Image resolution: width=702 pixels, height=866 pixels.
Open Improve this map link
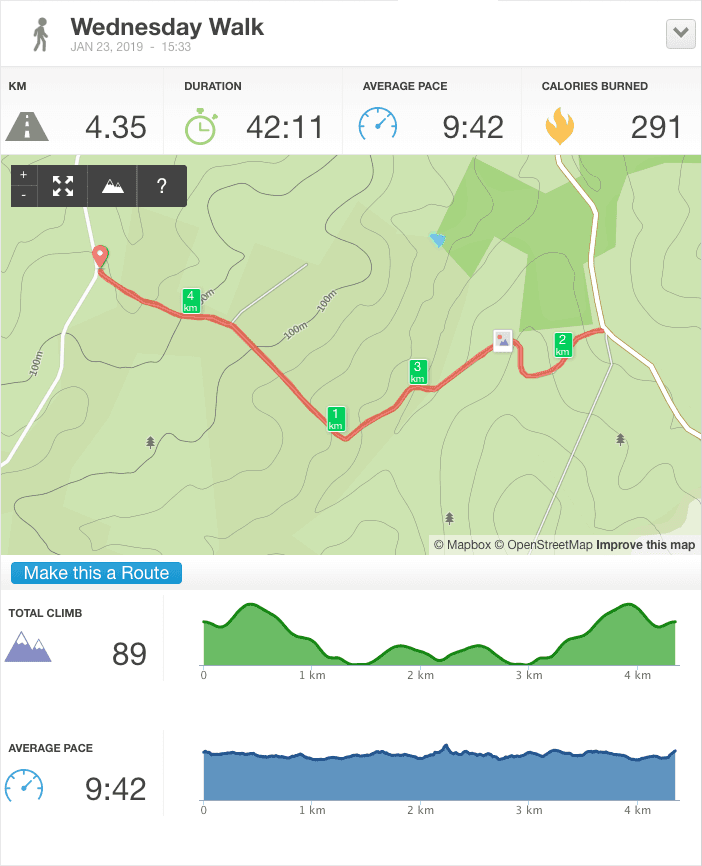coord(646,545)
